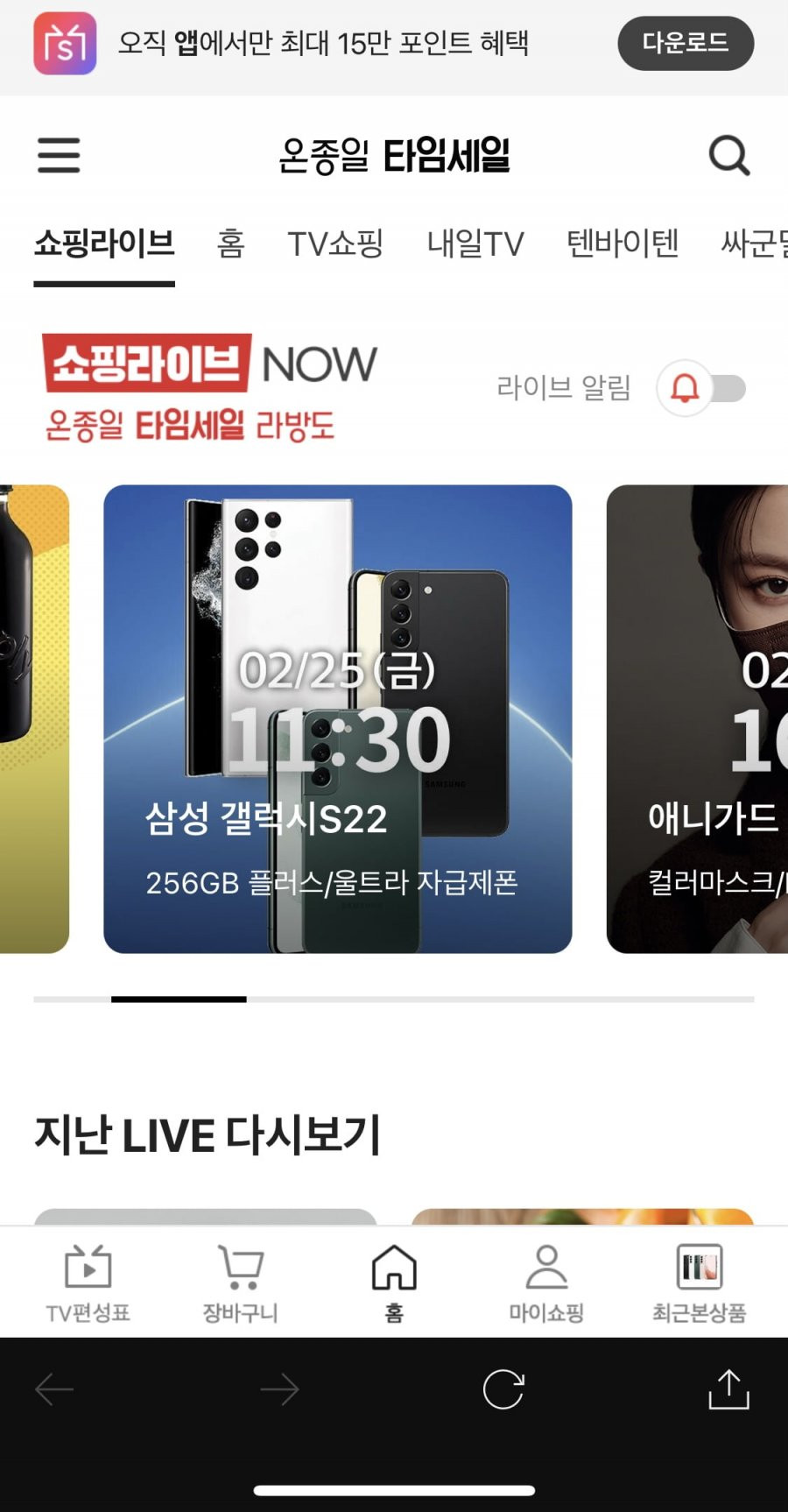Switch to the TV쇼핑 tab
788x1512 pixels.
pyautogui.click(x=335, y=243)
